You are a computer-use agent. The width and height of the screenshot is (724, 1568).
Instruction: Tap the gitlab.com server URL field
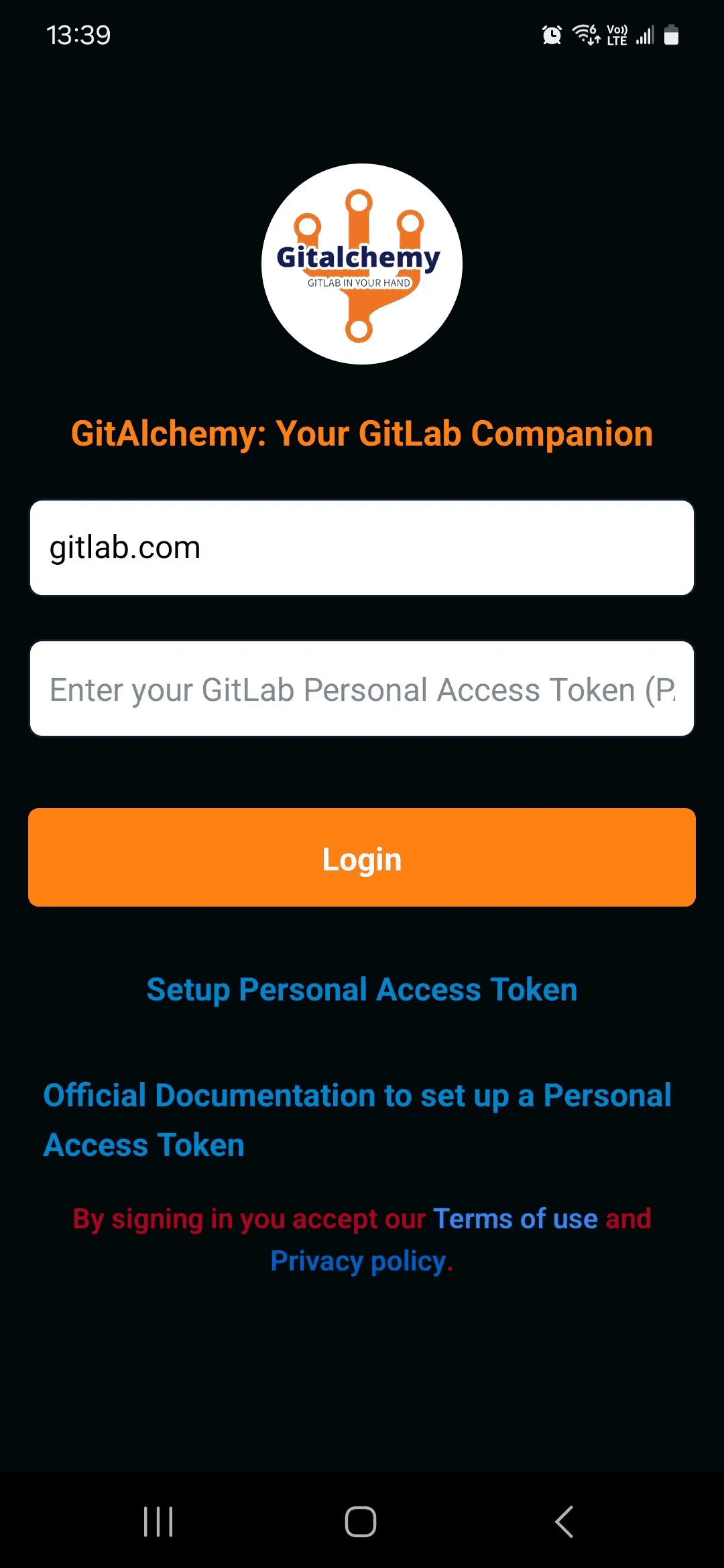pos(362,548)
